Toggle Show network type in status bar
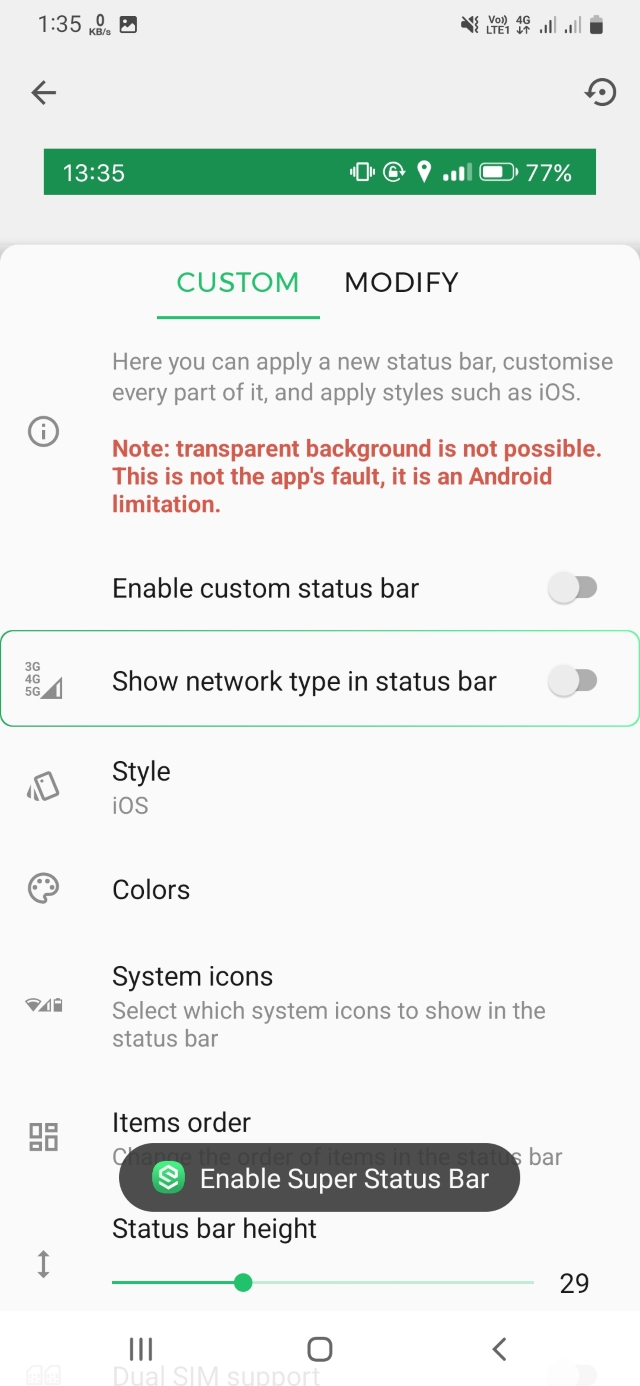The width and height of the screenshot is (640, 1386). pyautogui.click(x=572, y=681)
